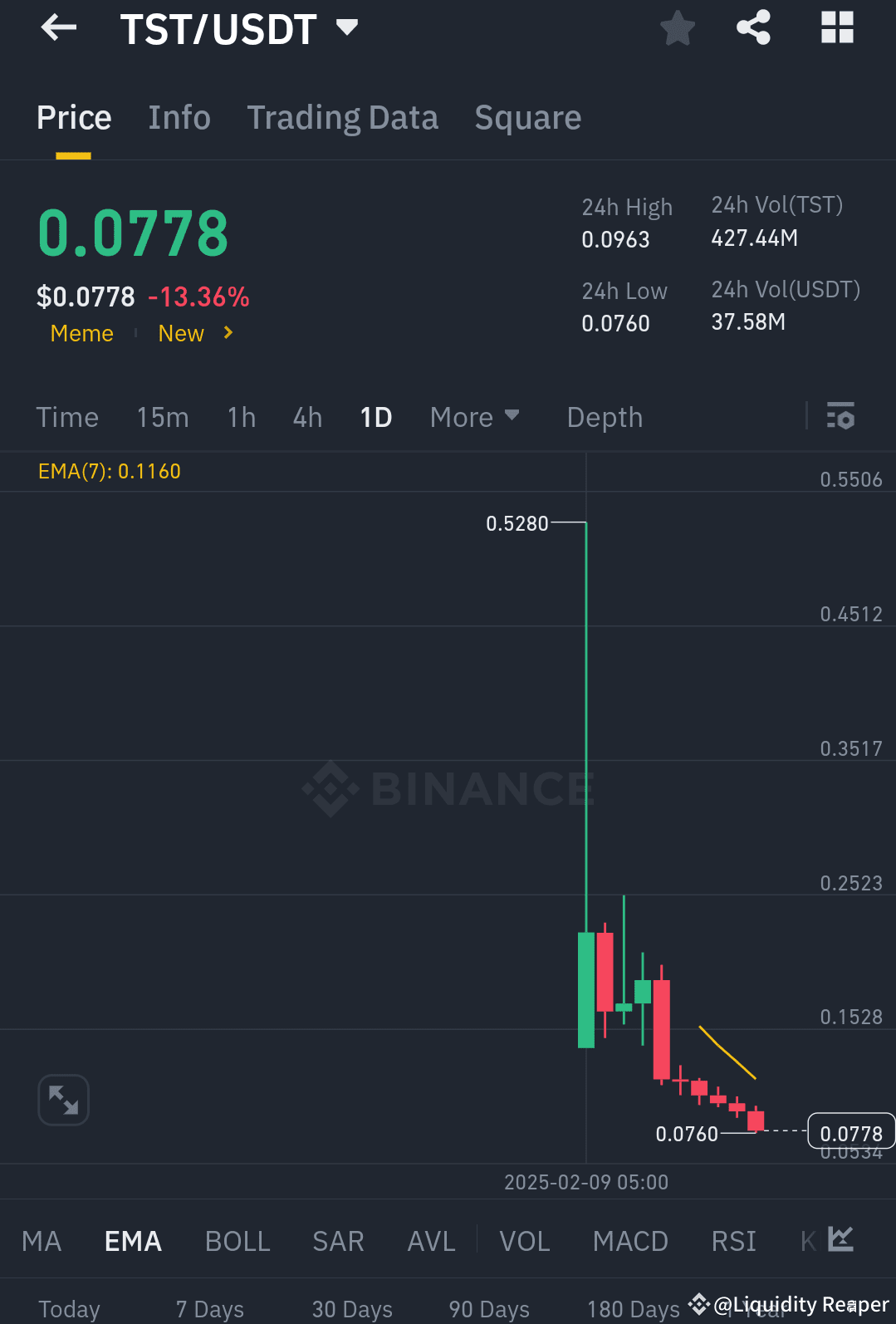896x1324 pixels.
Task: Tap the star to favorite TST/USDT
Action: [677, 27]
